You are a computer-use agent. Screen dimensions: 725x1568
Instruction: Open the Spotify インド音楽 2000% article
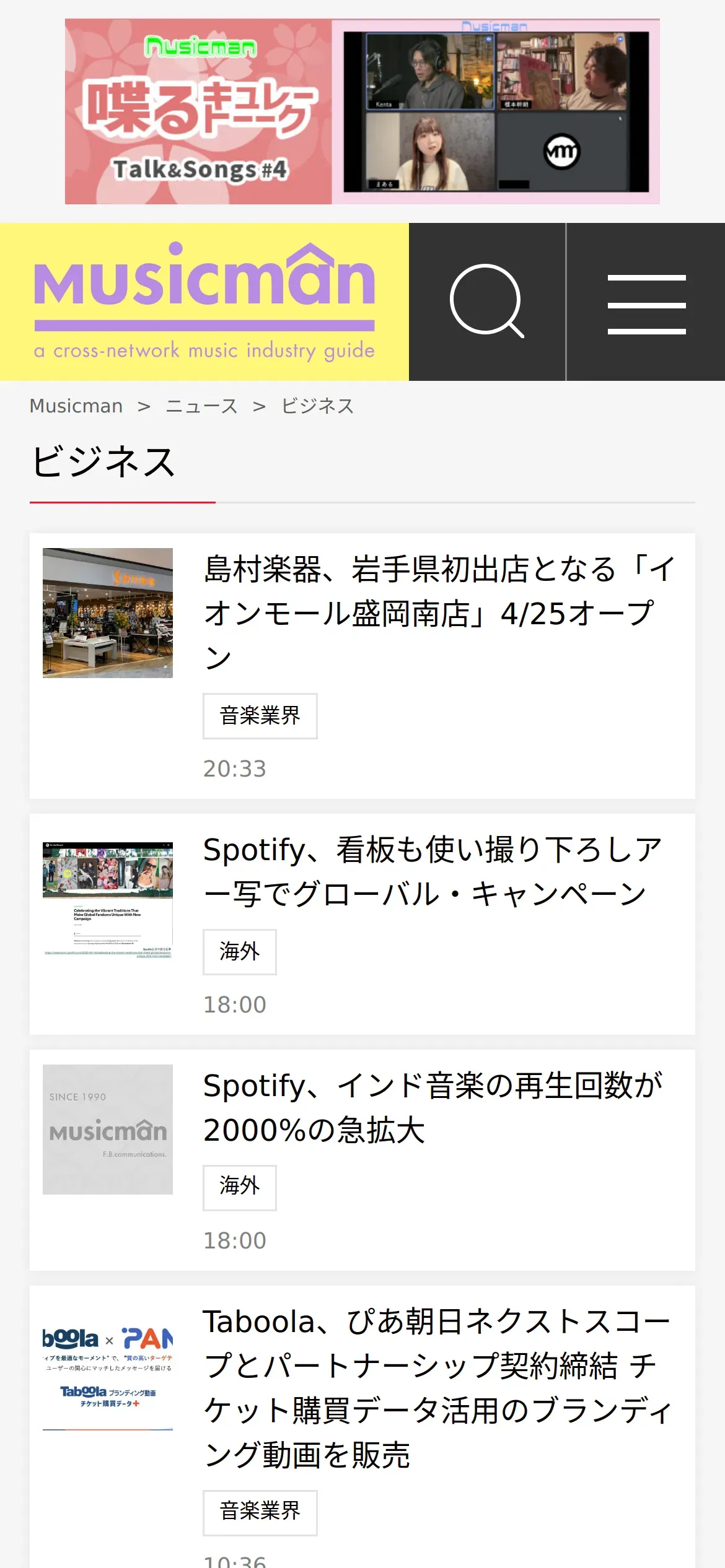click(433, 1107)
